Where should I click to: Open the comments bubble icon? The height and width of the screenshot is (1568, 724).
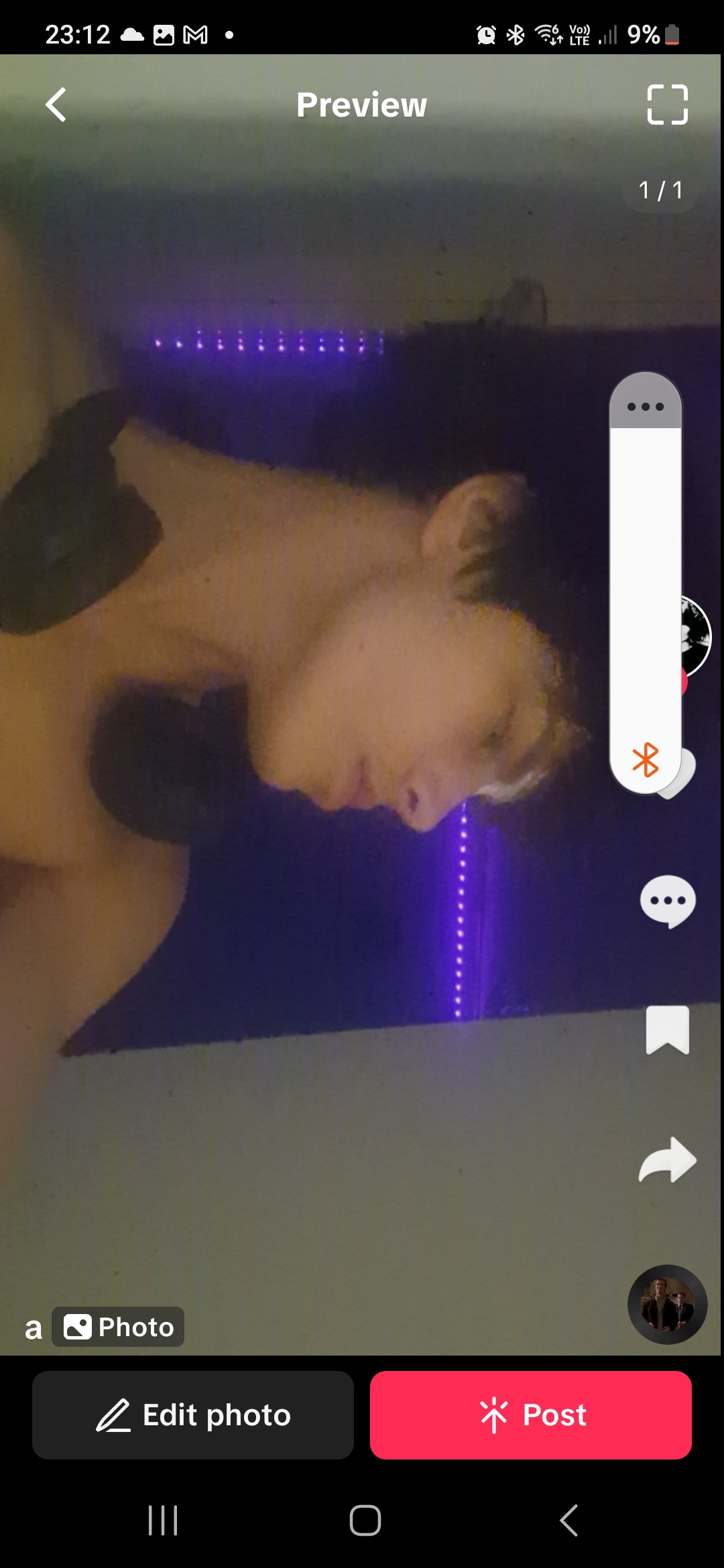coord(668,901)
